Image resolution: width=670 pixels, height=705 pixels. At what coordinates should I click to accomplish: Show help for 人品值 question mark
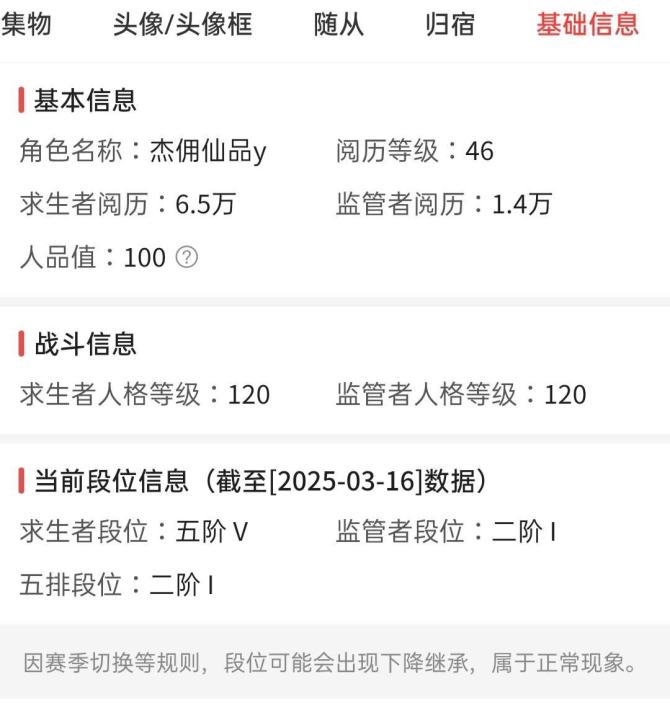point(186,258)
